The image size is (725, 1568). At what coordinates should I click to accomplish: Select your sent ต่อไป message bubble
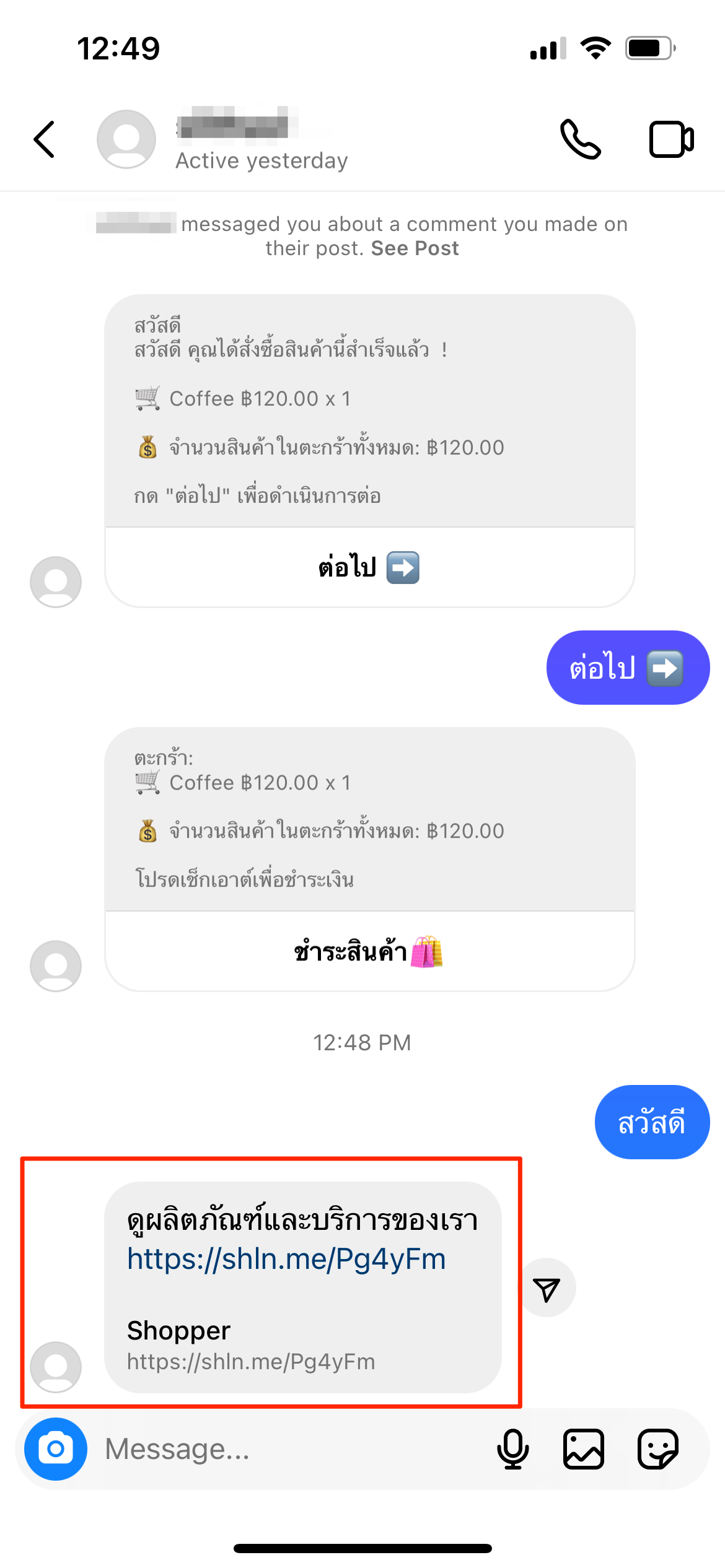626,668
